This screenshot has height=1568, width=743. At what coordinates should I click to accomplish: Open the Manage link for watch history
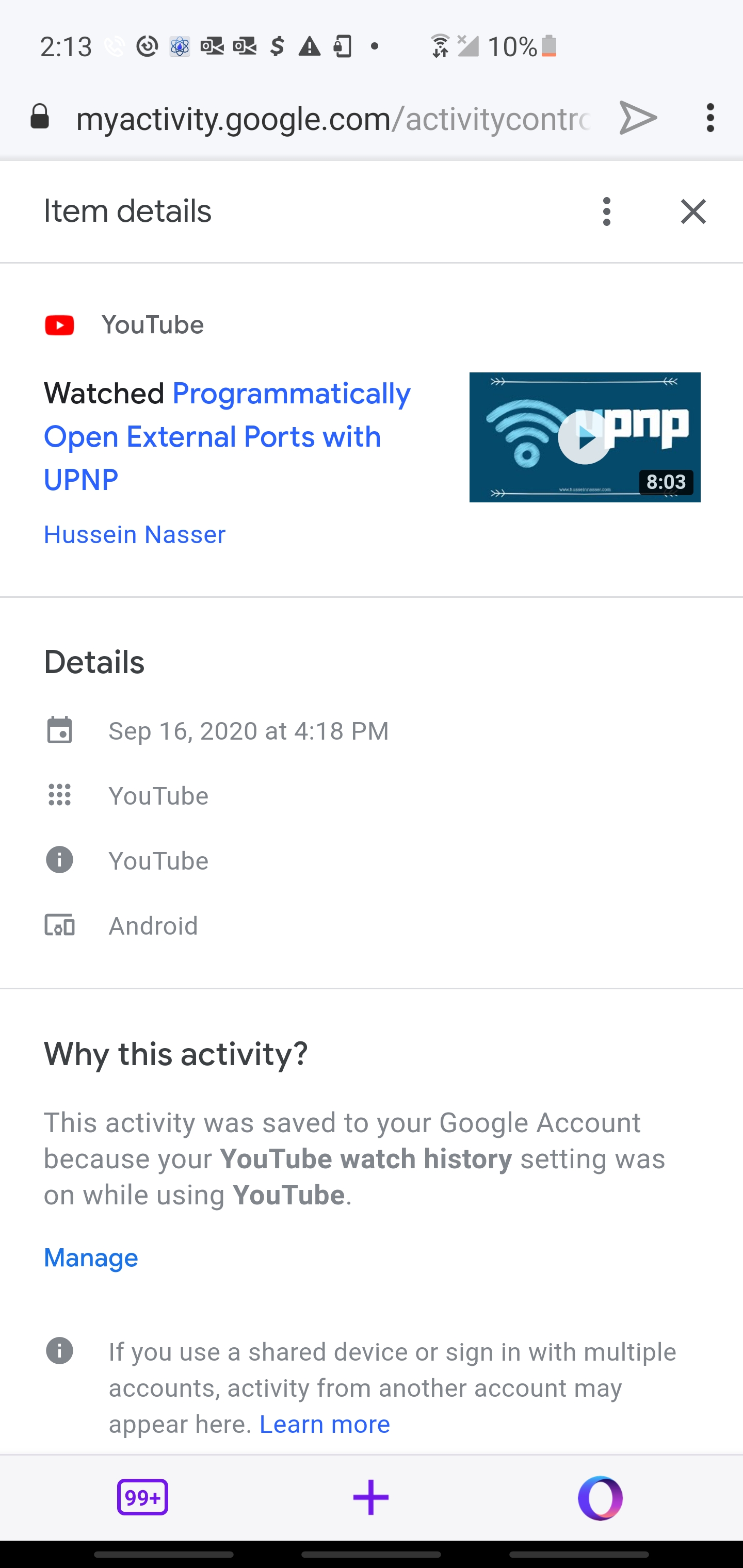click(x=91, y=1257)
